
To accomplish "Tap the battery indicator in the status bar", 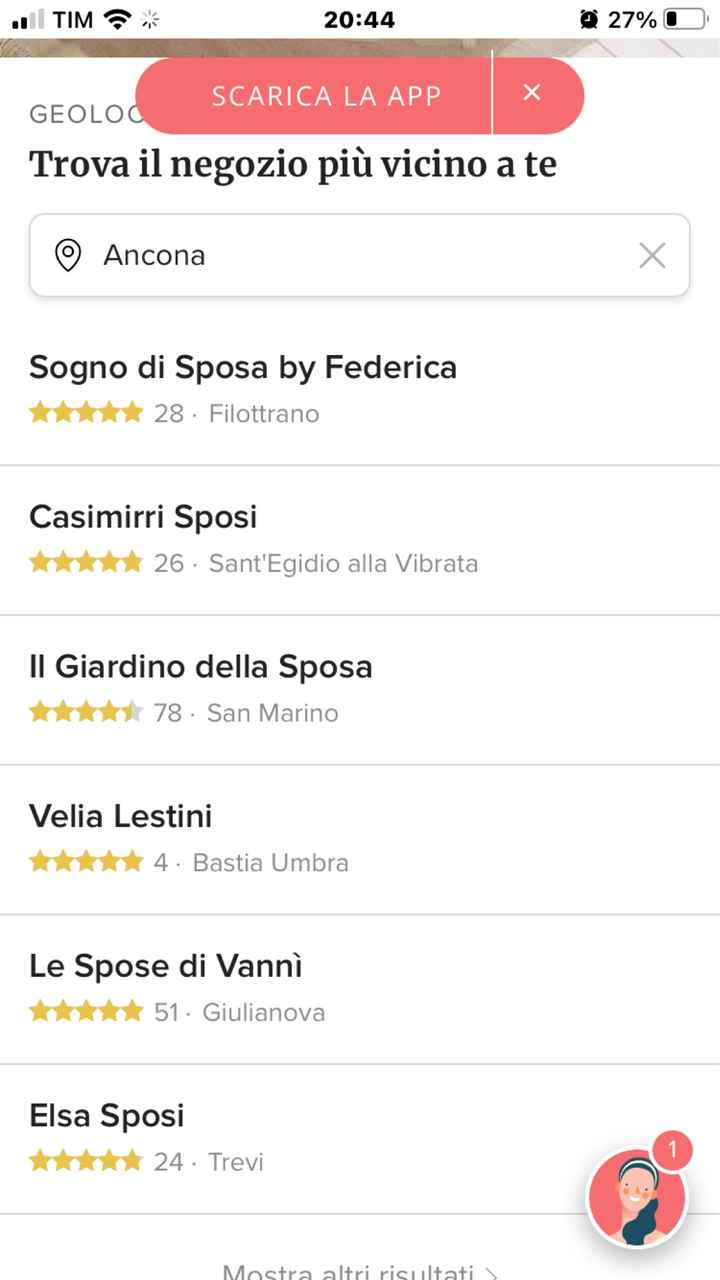I will point(686,17).
